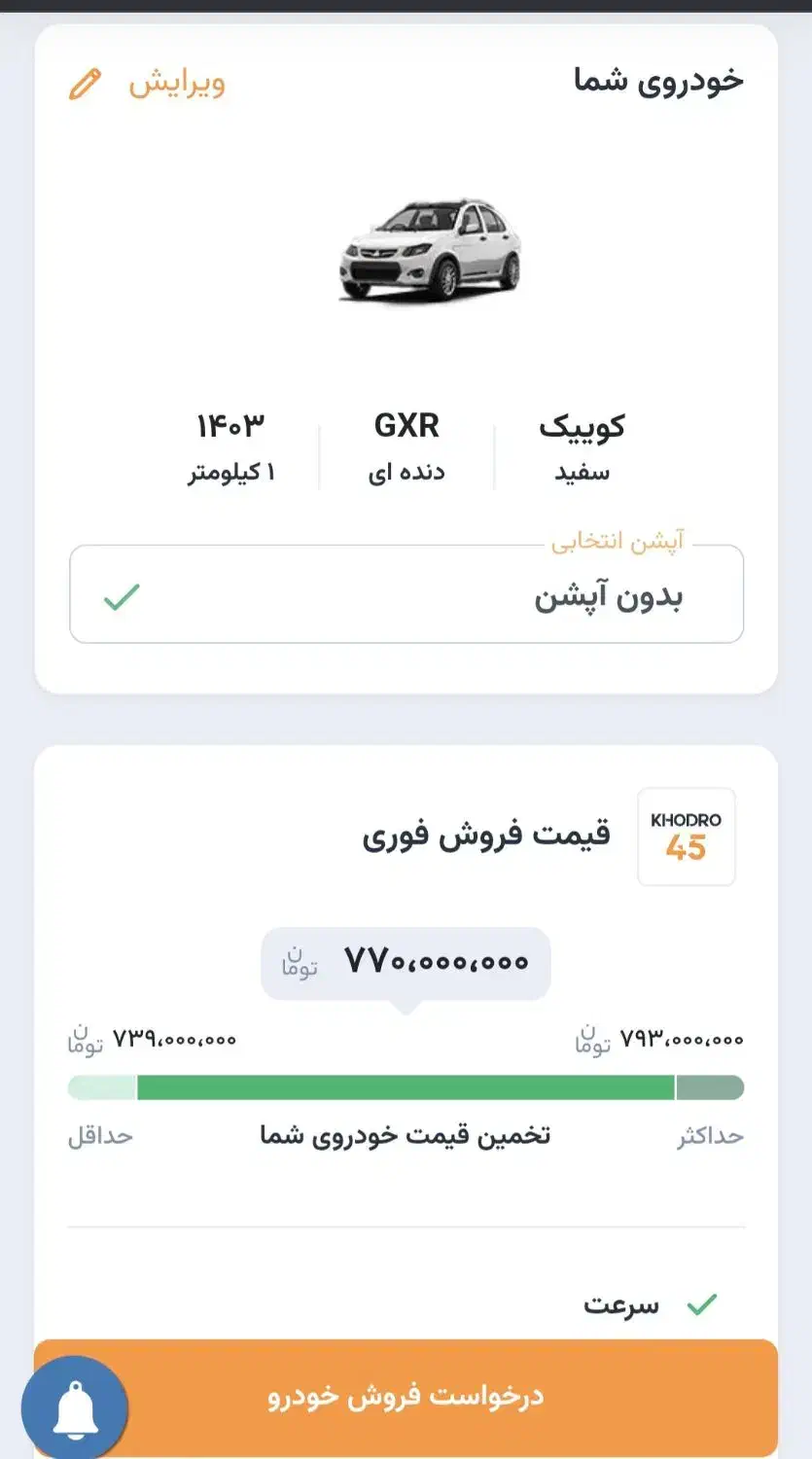The image size is (812, 1459).
Task: Click the خودروی شما section header
Action: (x=657, y=81)
